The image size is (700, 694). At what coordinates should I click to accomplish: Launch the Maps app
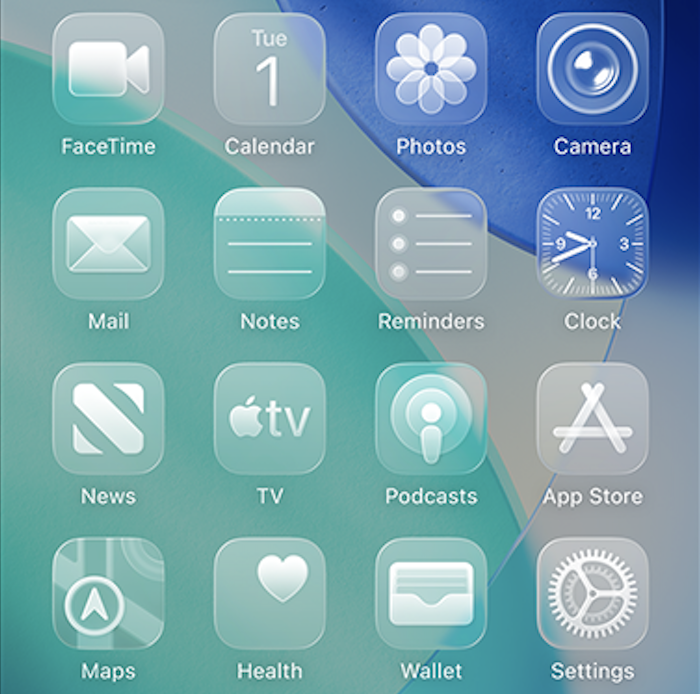[108, 594]
